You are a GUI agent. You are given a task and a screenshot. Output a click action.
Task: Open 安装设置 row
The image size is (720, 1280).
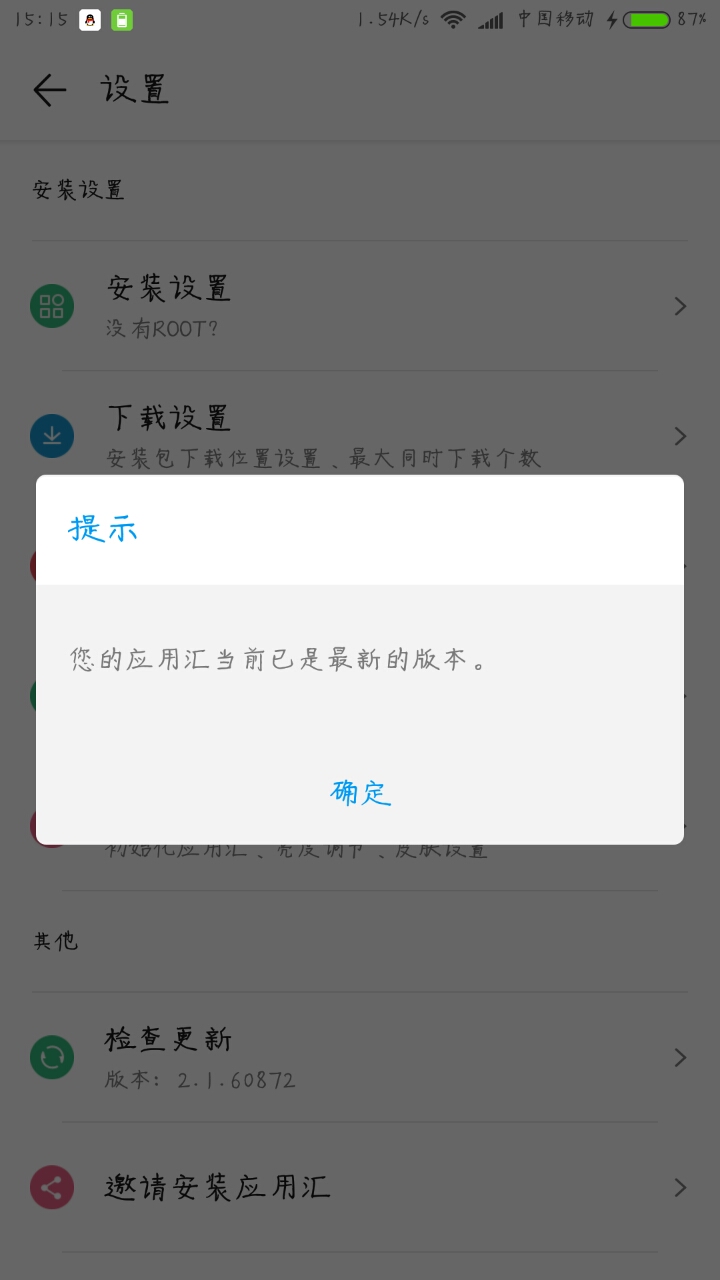tap(360, 306)
